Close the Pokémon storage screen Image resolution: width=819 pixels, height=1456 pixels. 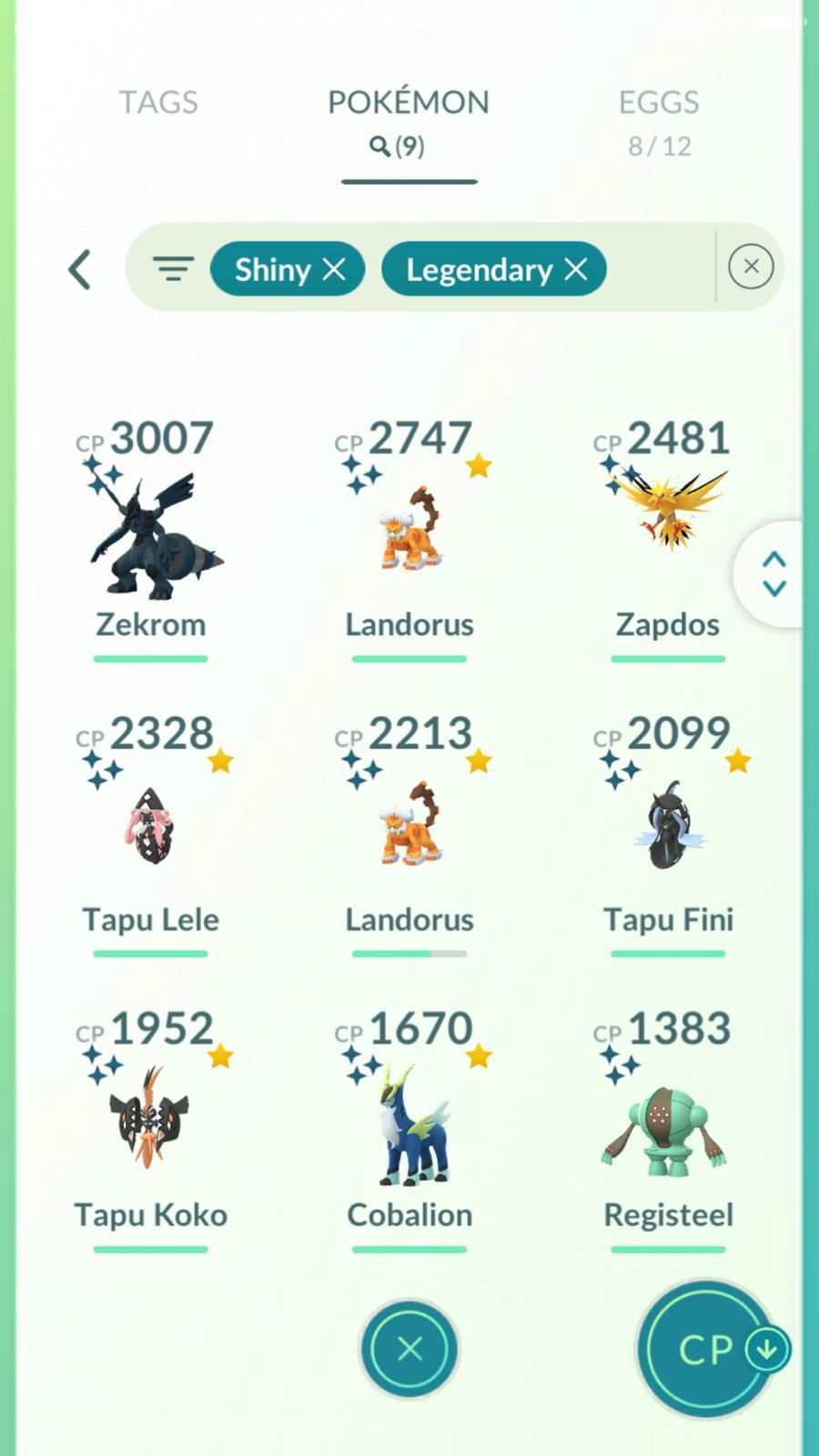[x=409, y=1349]
